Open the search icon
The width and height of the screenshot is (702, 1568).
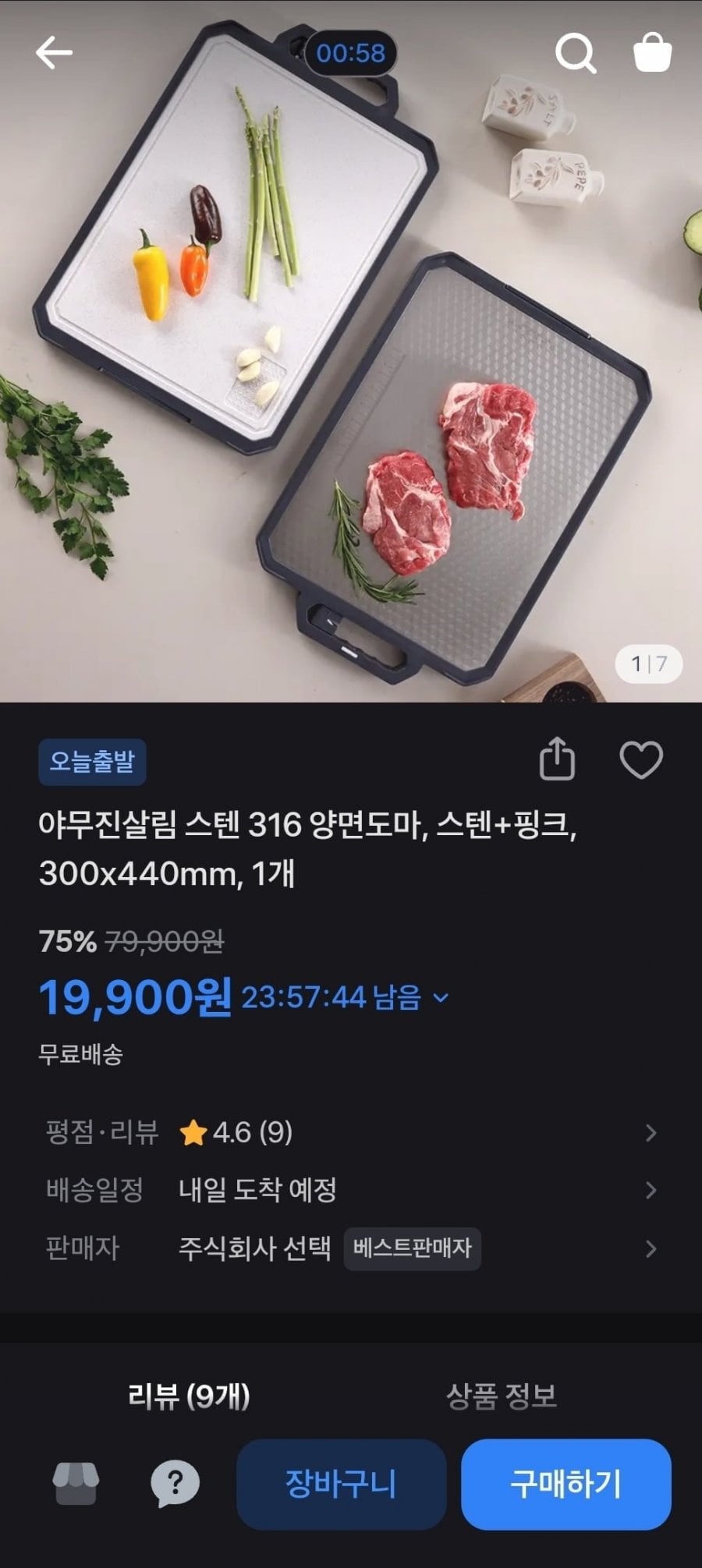point(576,51)
